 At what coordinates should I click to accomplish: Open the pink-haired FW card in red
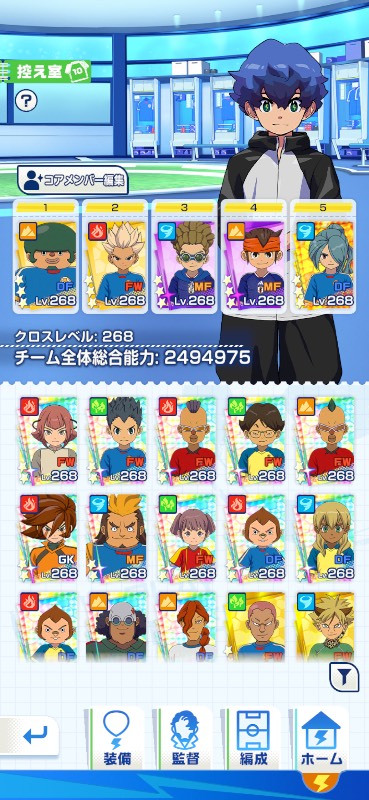[x=187, y=538]
